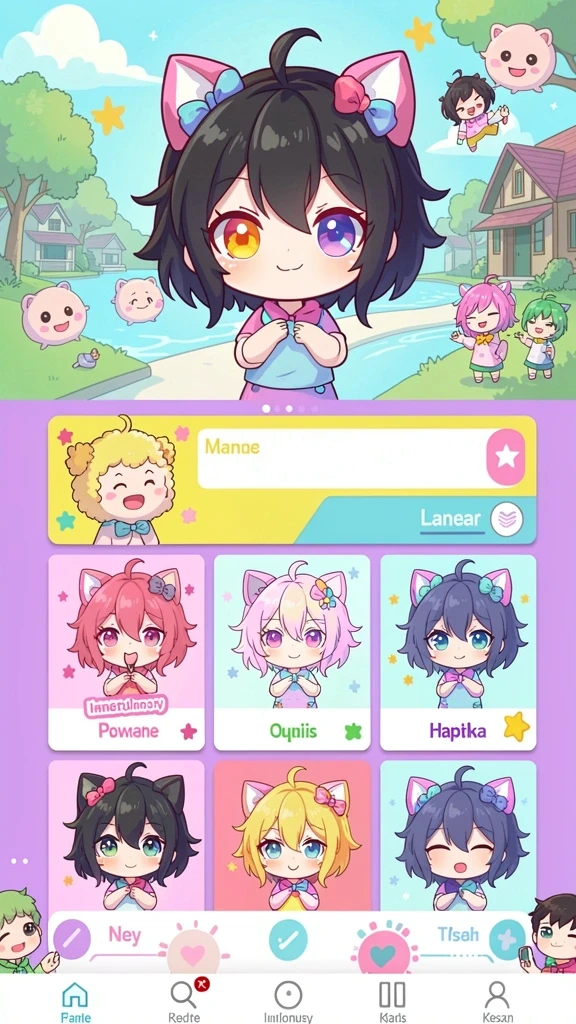The width and height of the screenshot is (576, 1024).
Task: Tap the purple slash button beside Ney
Action: [72, 940]
